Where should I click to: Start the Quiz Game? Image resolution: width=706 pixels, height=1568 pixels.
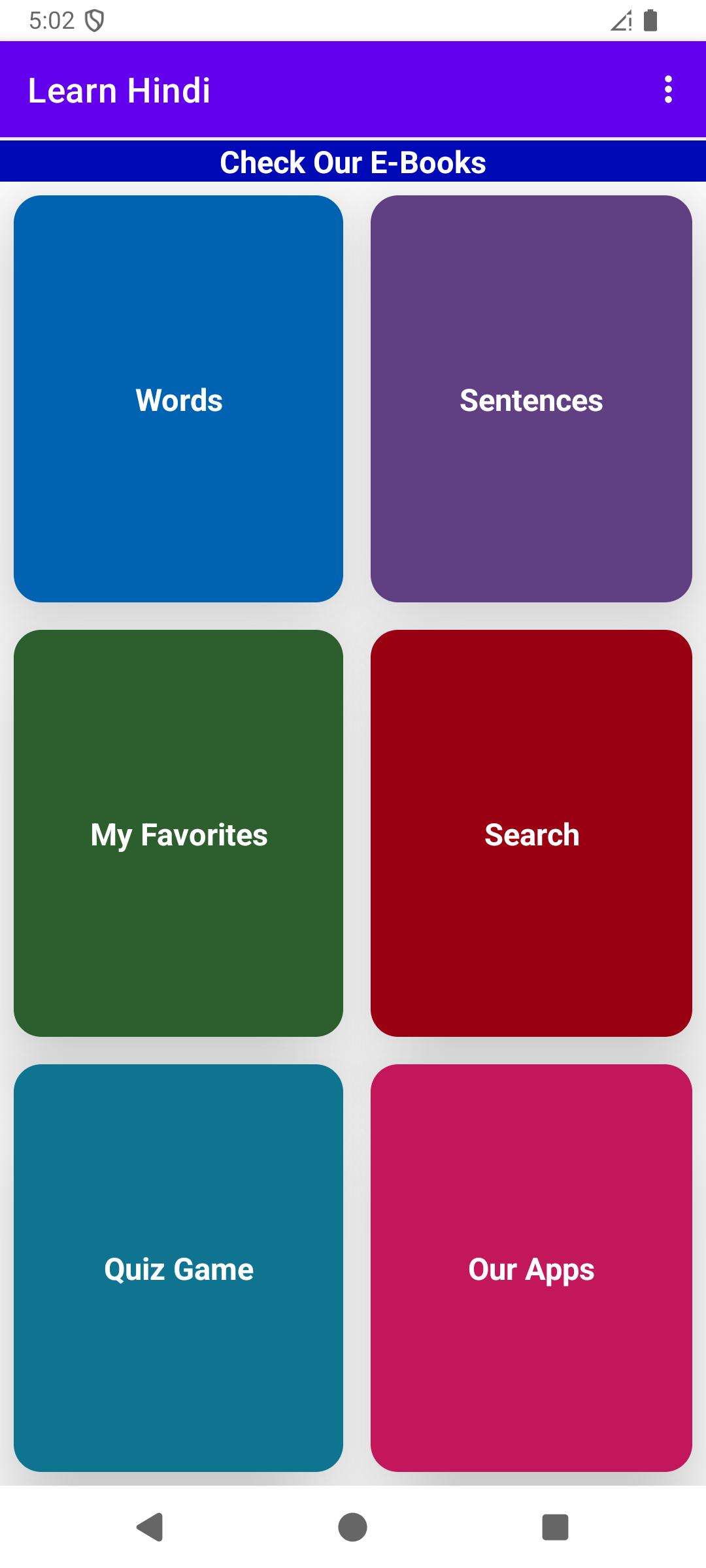click(178, 1268)
